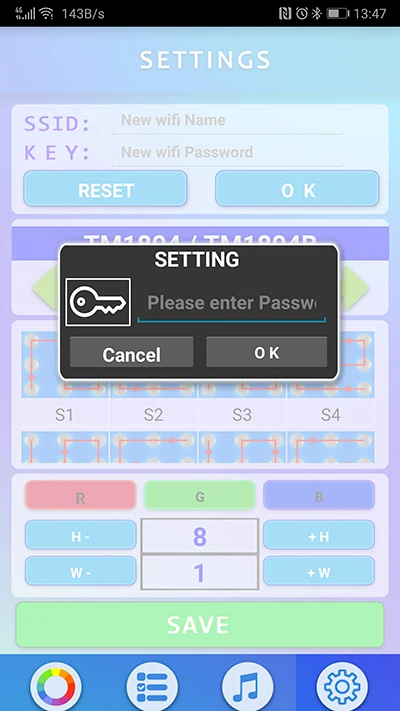Cancel the SETTING password dialog
The height and width of the screenshot is (711, 400).
[x=132, y=352]
